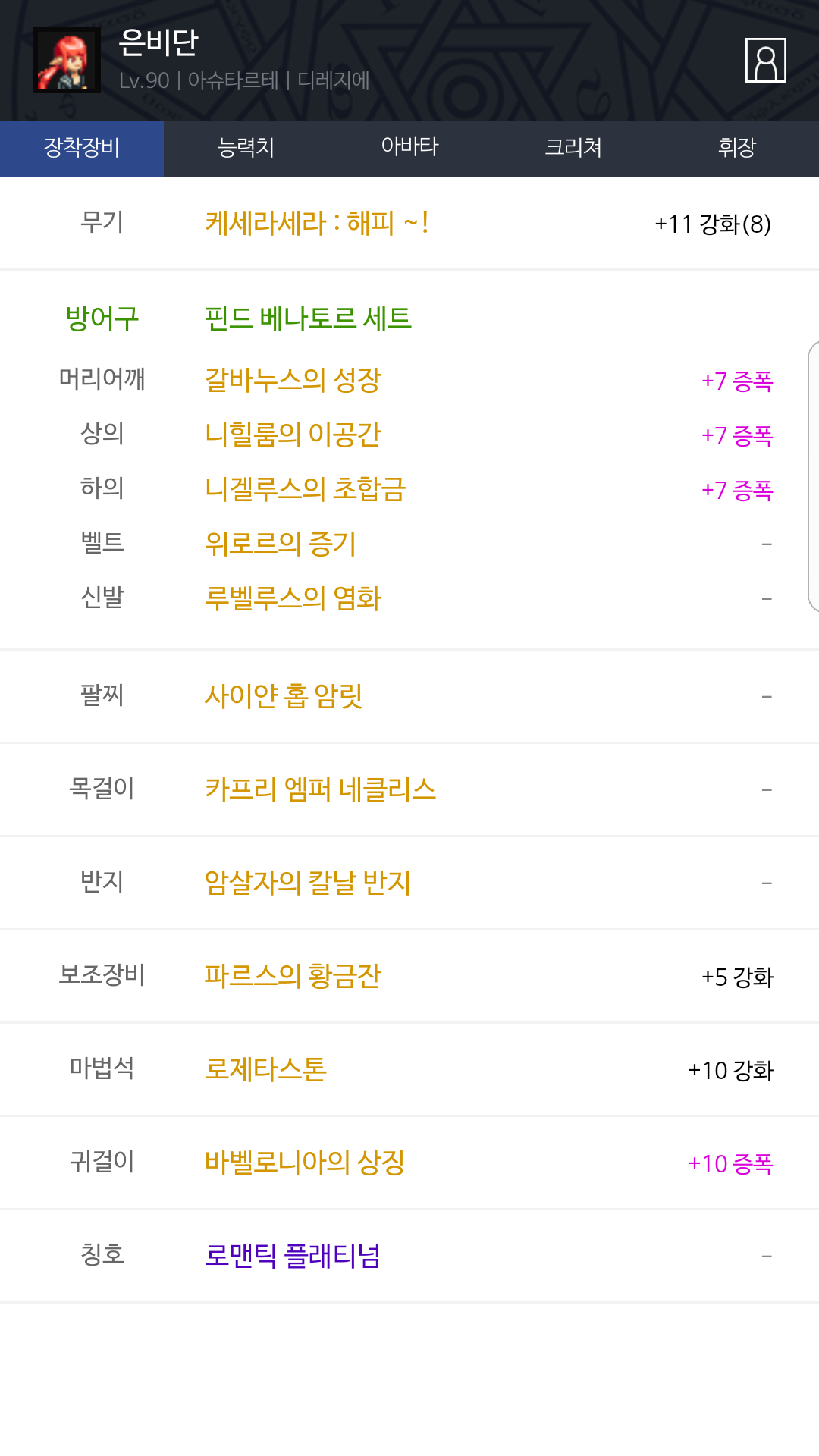
Task: Select the 장착장비 tab
Action: click(x=82, y=149)
